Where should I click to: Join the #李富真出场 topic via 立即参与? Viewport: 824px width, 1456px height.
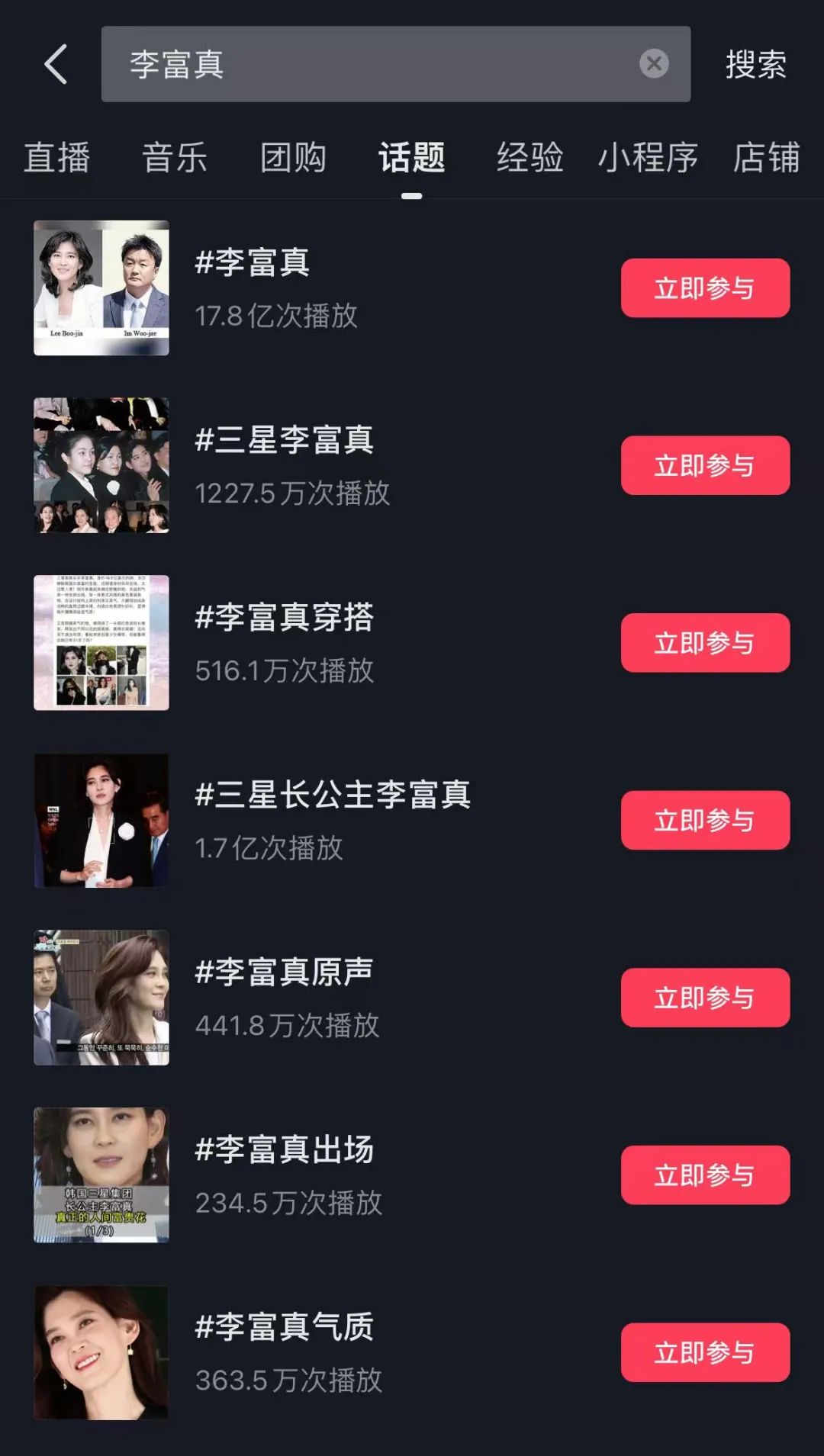point(705,1175)
